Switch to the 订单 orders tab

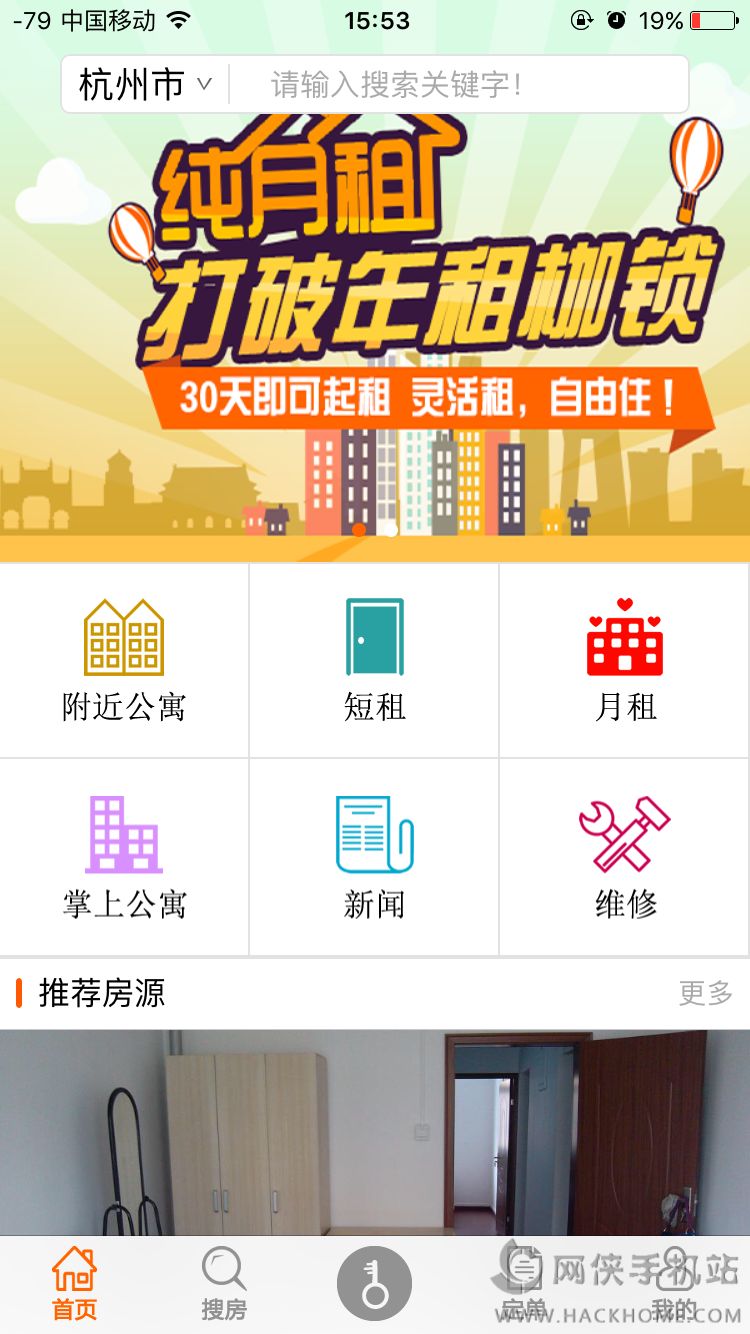[x=524, y=1285]
